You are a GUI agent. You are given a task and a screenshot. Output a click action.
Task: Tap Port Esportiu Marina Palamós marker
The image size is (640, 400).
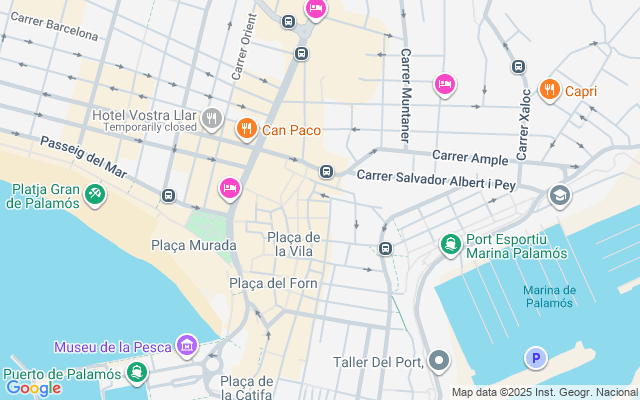451,243
